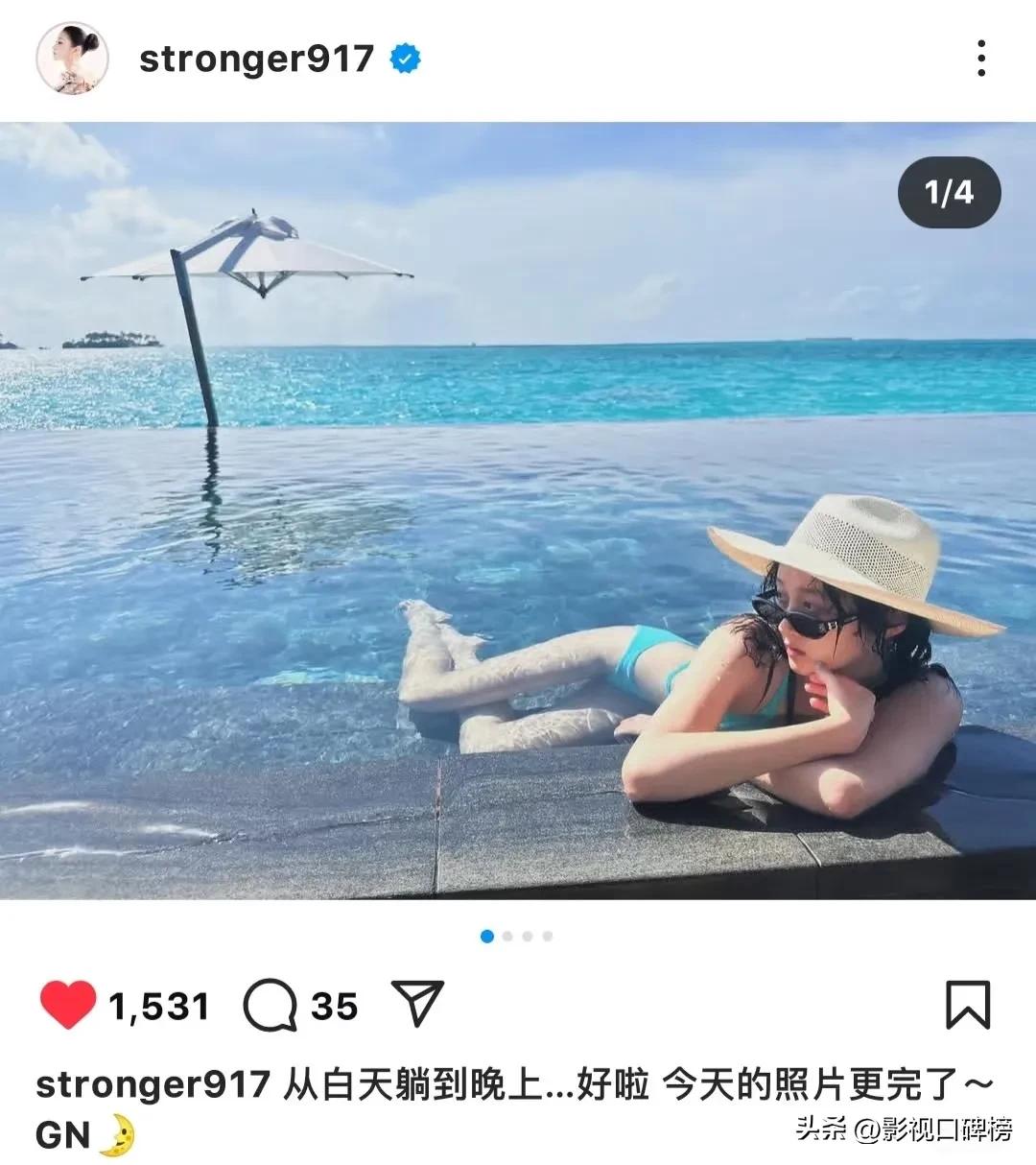The width and height of the screenshot is (1036, 1165).
Task: Share the post with the paper plane
Action: point(418,1004)
